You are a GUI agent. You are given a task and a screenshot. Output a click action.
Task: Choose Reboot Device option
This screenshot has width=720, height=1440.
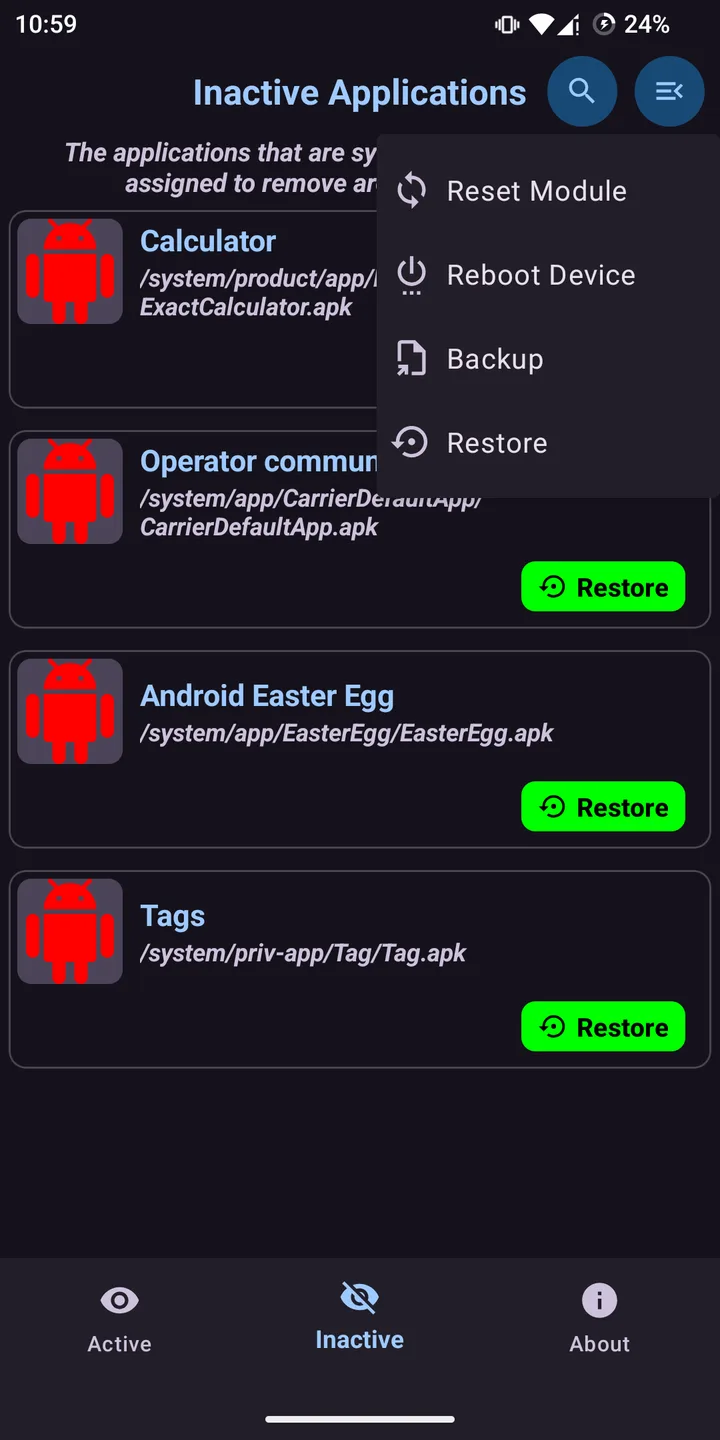(x=548, y=275)
